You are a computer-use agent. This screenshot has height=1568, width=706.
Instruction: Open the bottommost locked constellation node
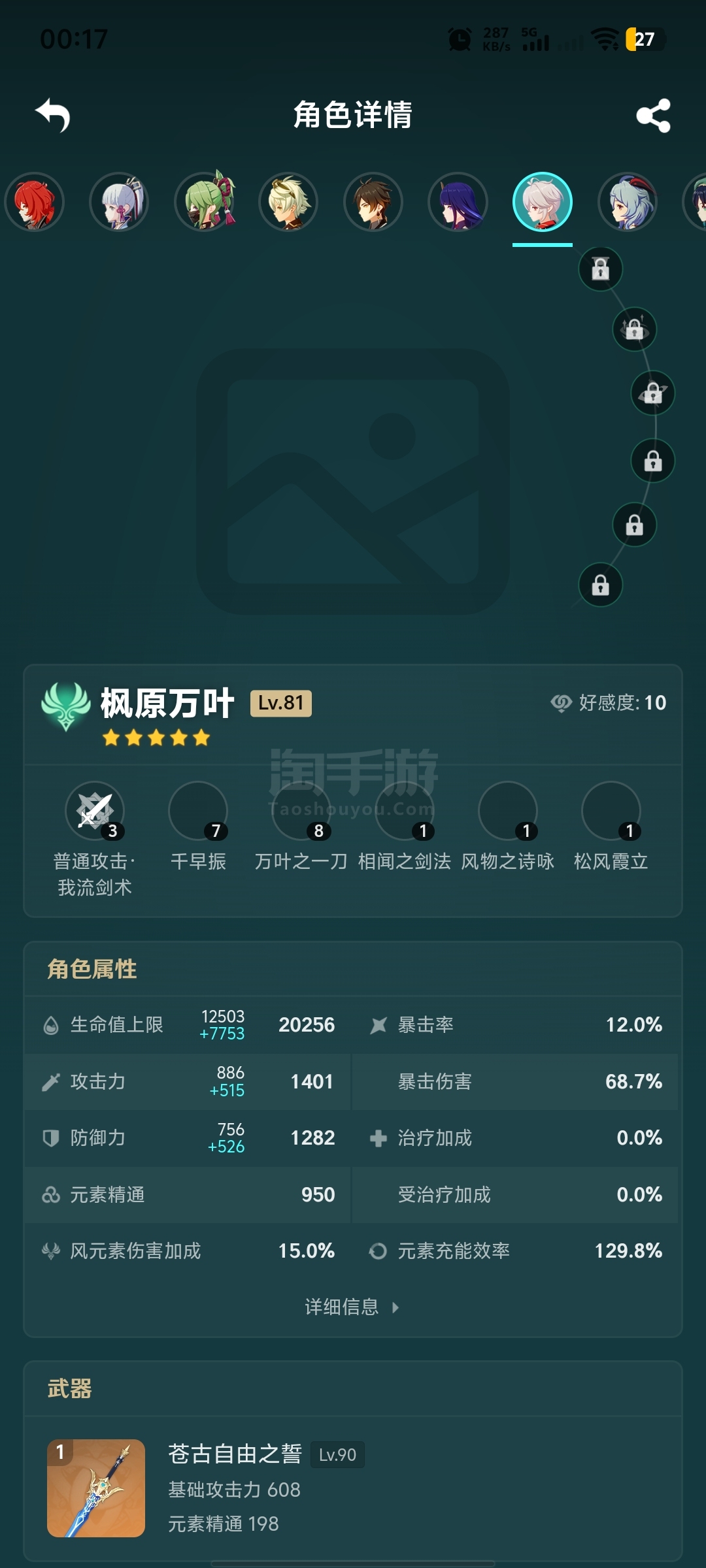coord(600,585)
